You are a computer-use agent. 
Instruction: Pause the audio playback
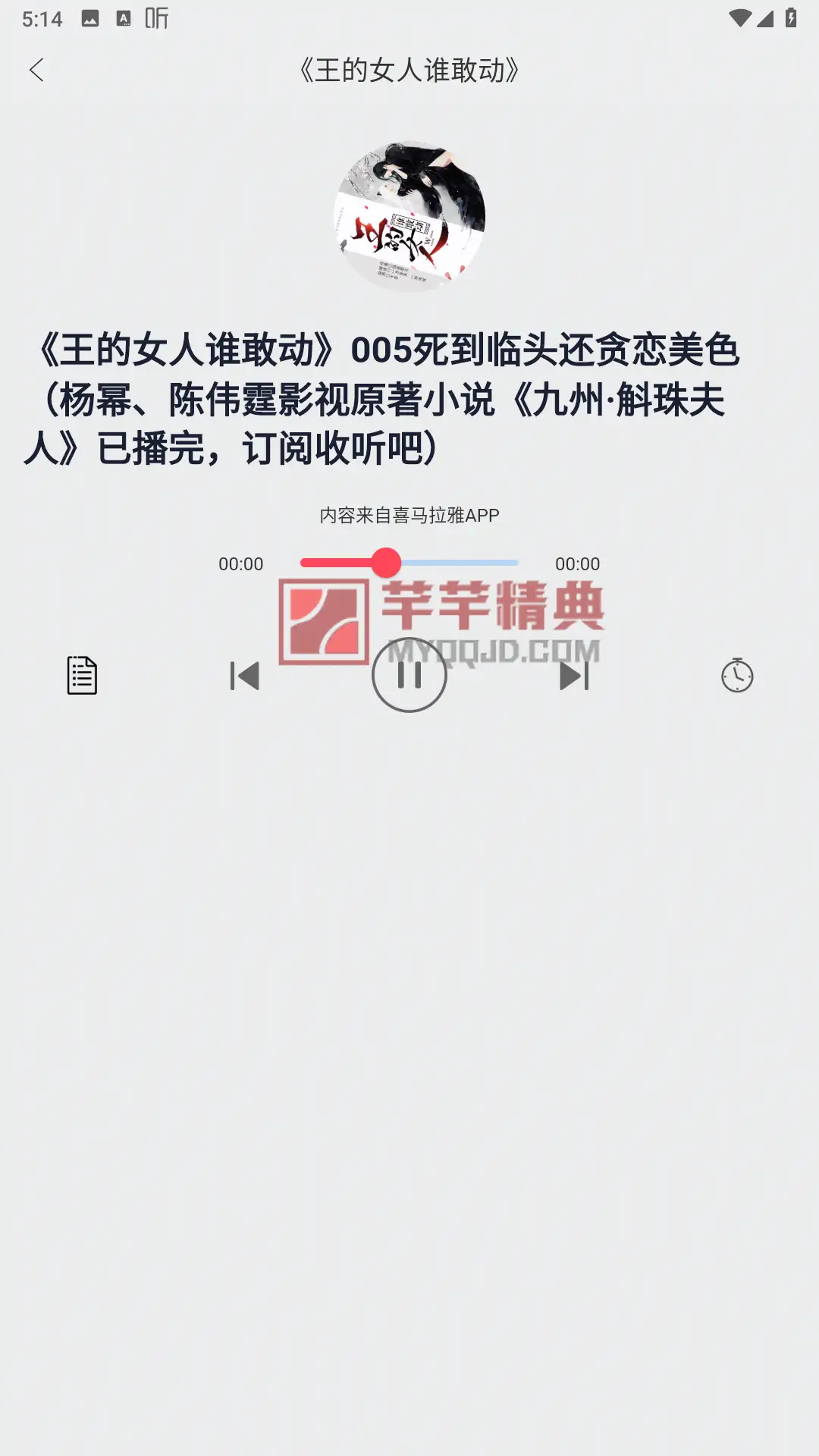pyautogui.click(x=409, y=675)
